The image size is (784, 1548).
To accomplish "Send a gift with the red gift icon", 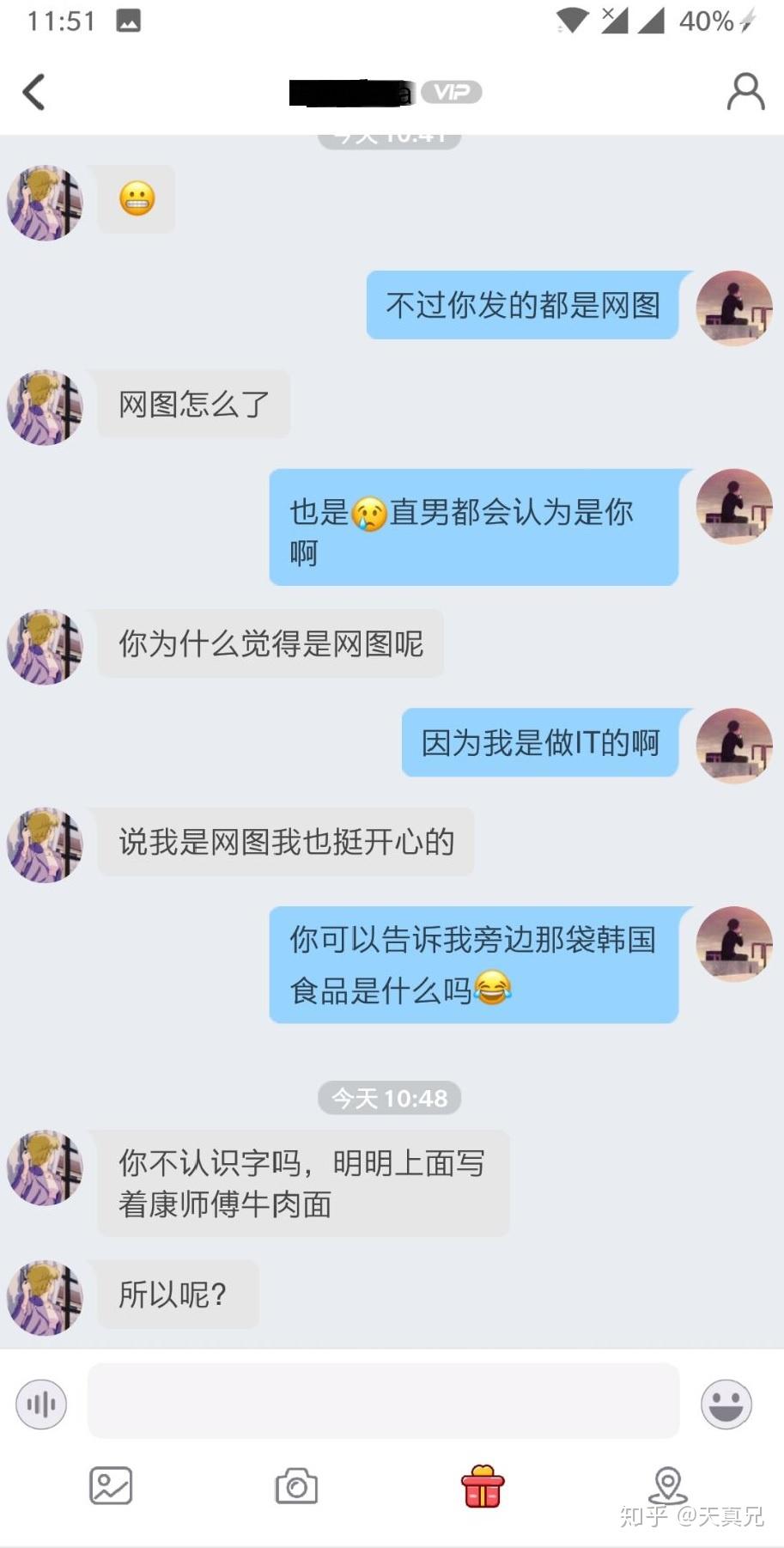I will tap(483, 1486).
